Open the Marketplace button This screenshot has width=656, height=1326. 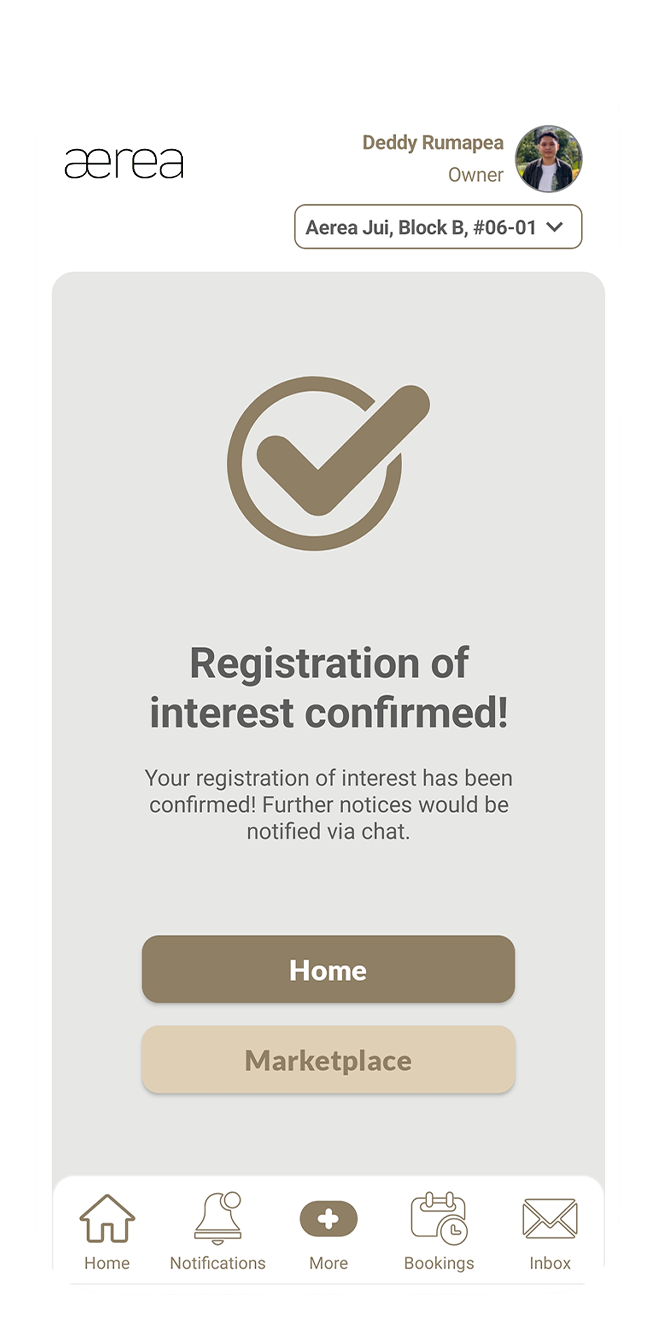[x=328, y=1060]
